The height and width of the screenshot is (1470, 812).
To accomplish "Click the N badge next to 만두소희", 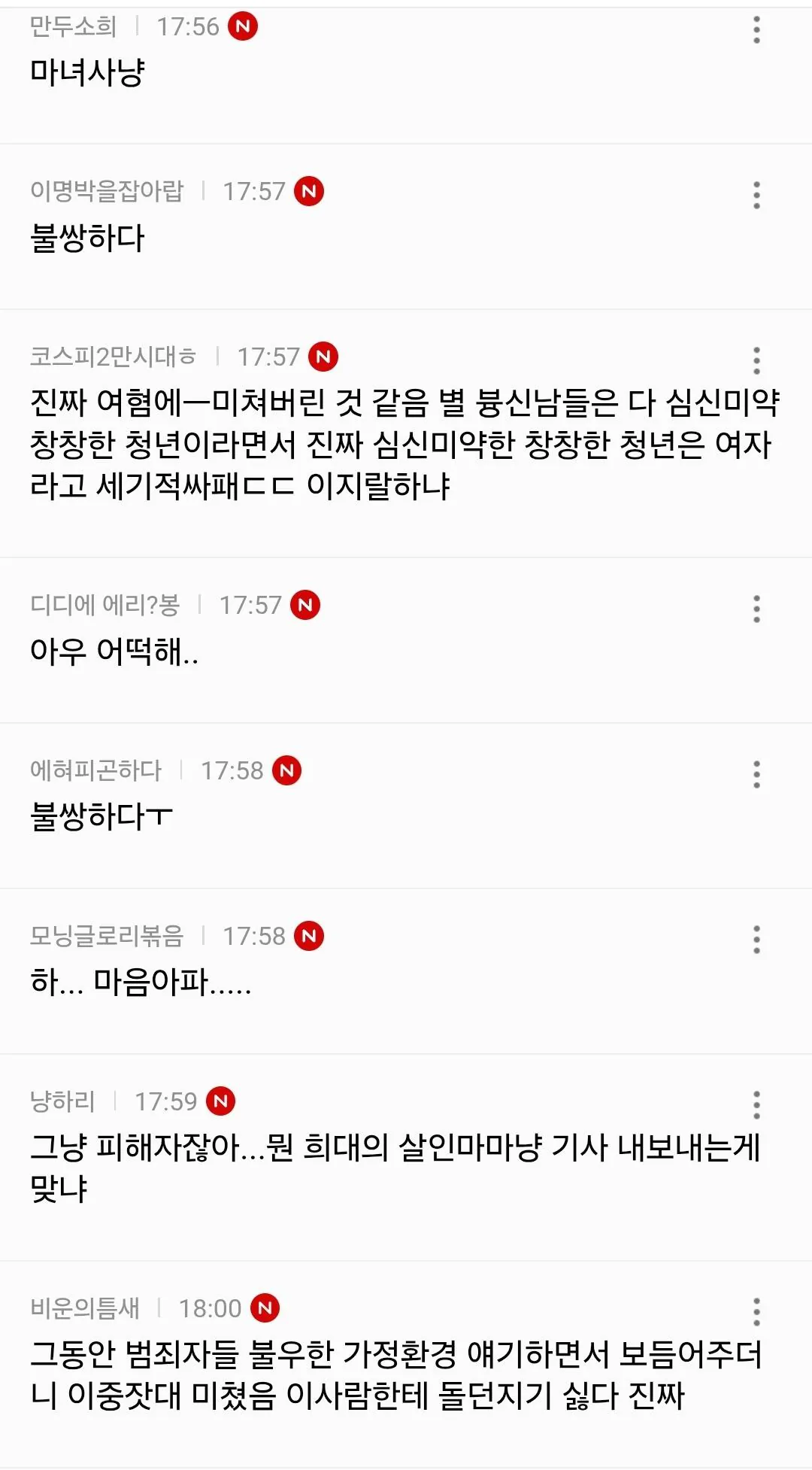I will (x=244, y=26).
